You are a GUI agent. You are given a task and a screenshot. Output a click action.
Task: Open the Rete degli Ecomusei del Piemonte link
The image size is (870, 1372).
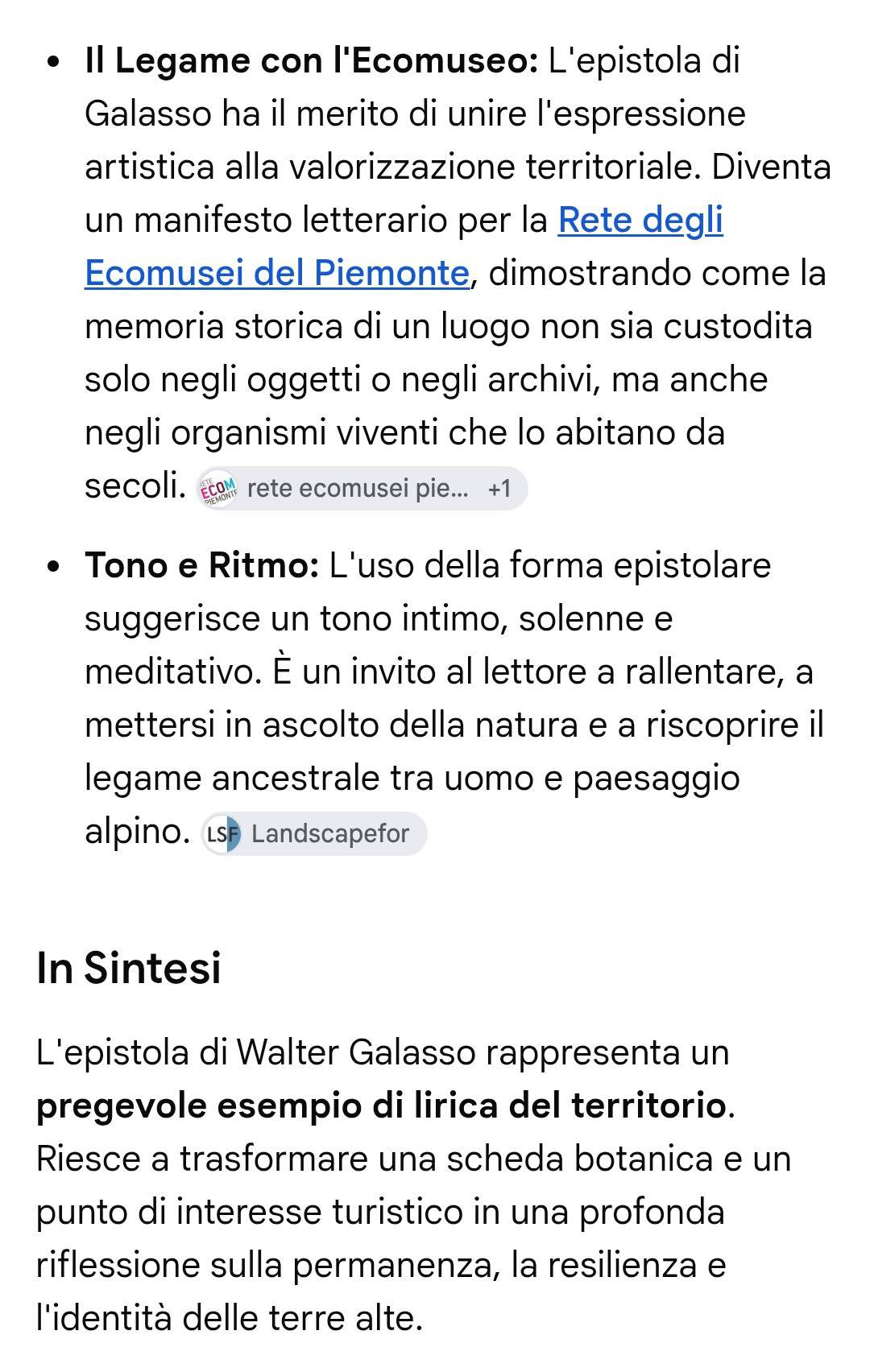tap(276, 273)
